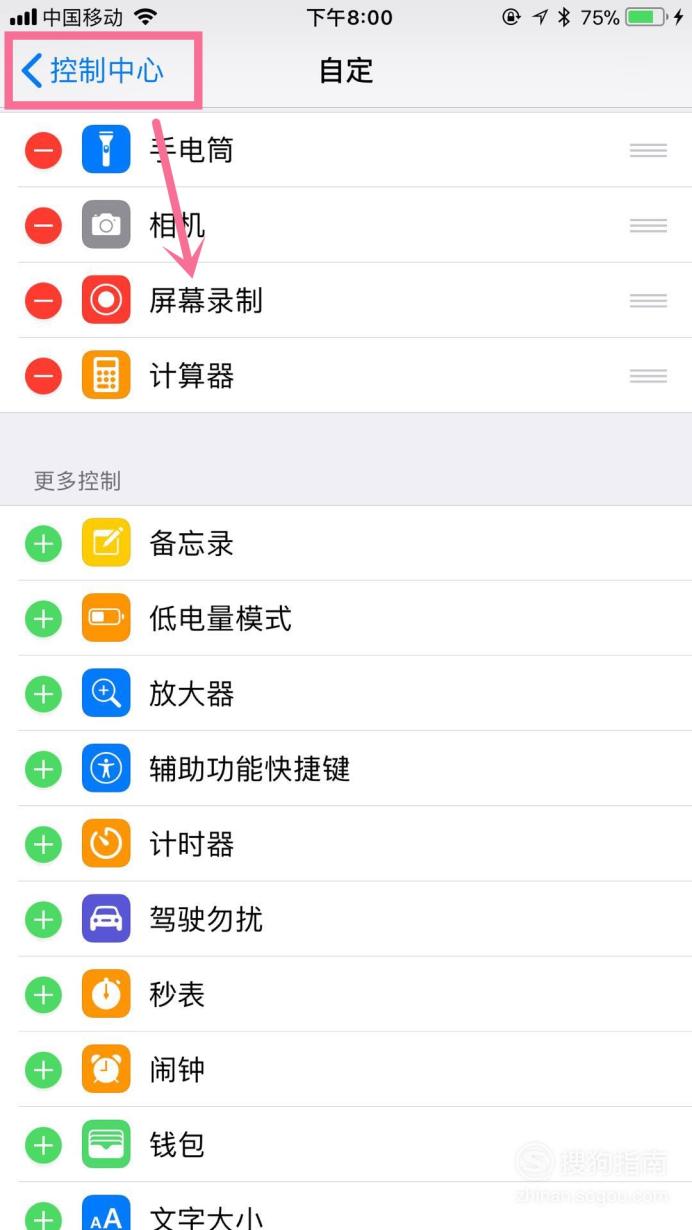Add 放大器 control
692x1230 pixels.
[x=43, y=694]
